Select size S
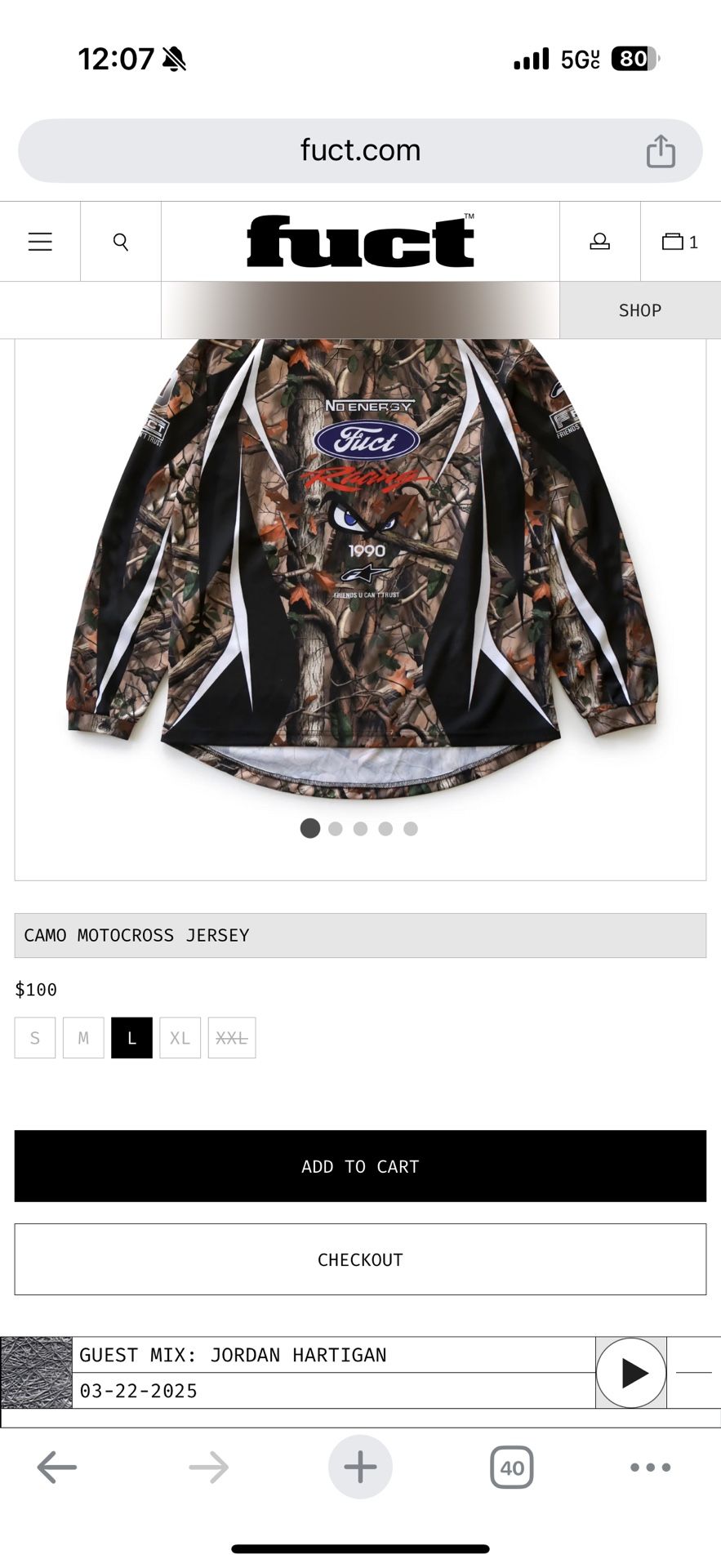 [x=35, y=1038]
